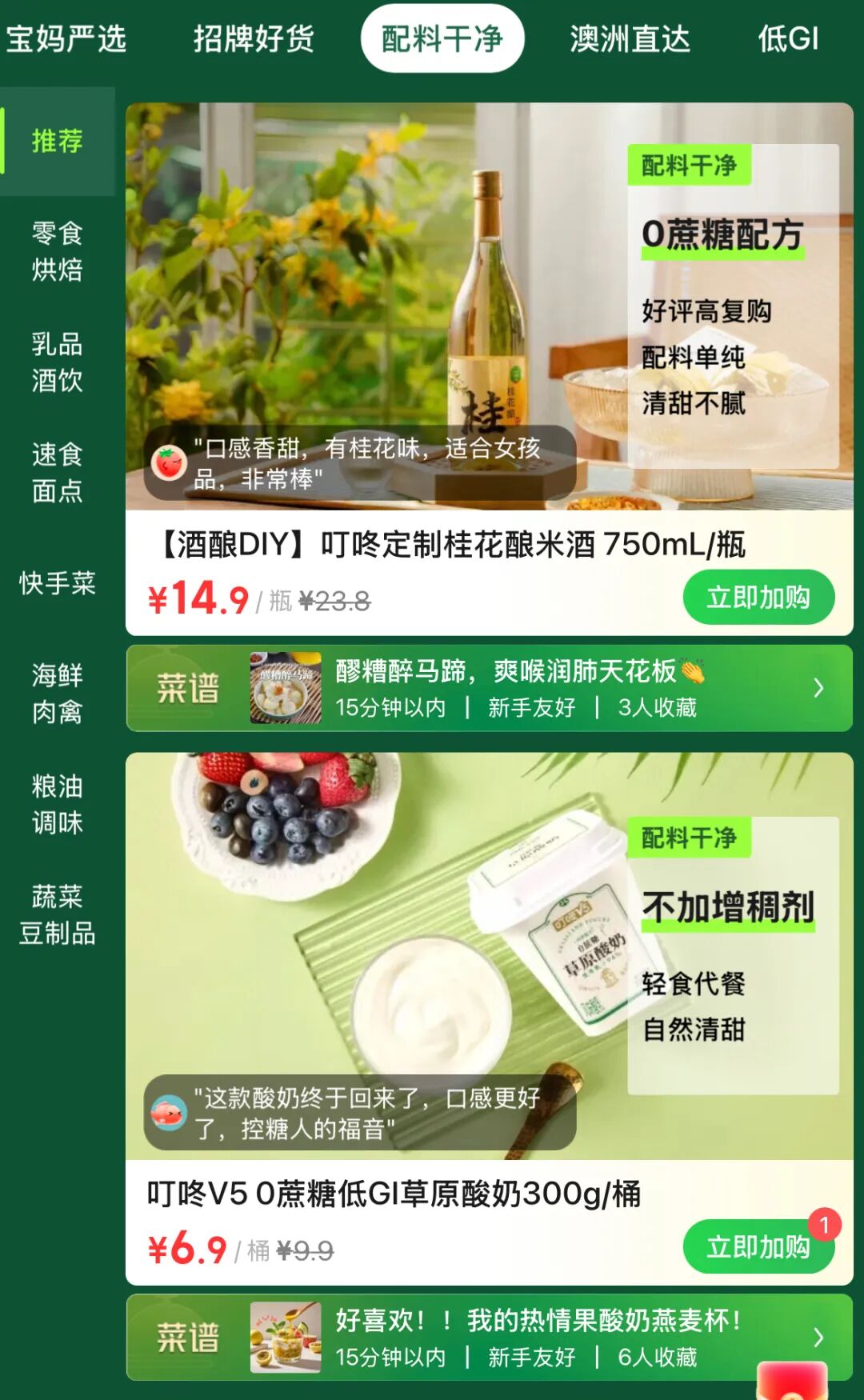Screen dimensions: 864x1400
Task: Open the 低GI tab
Action: 788,38
